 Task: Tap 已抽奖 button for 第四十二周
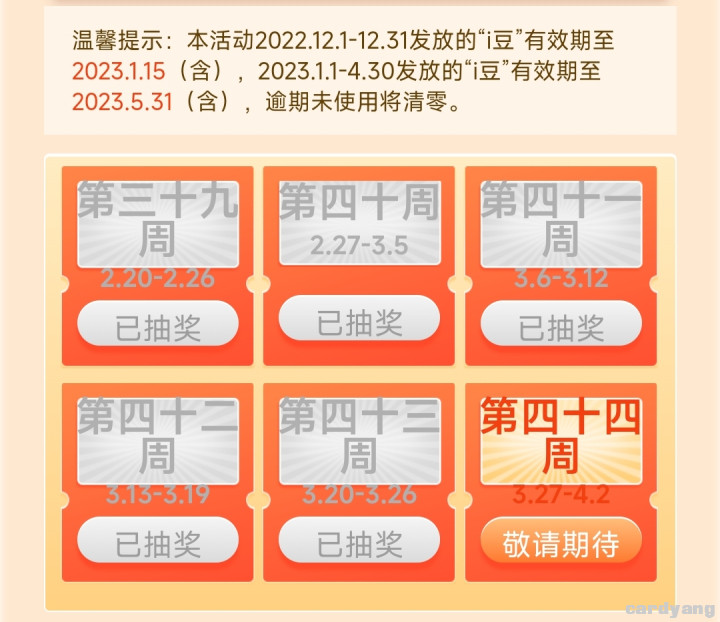158,541
